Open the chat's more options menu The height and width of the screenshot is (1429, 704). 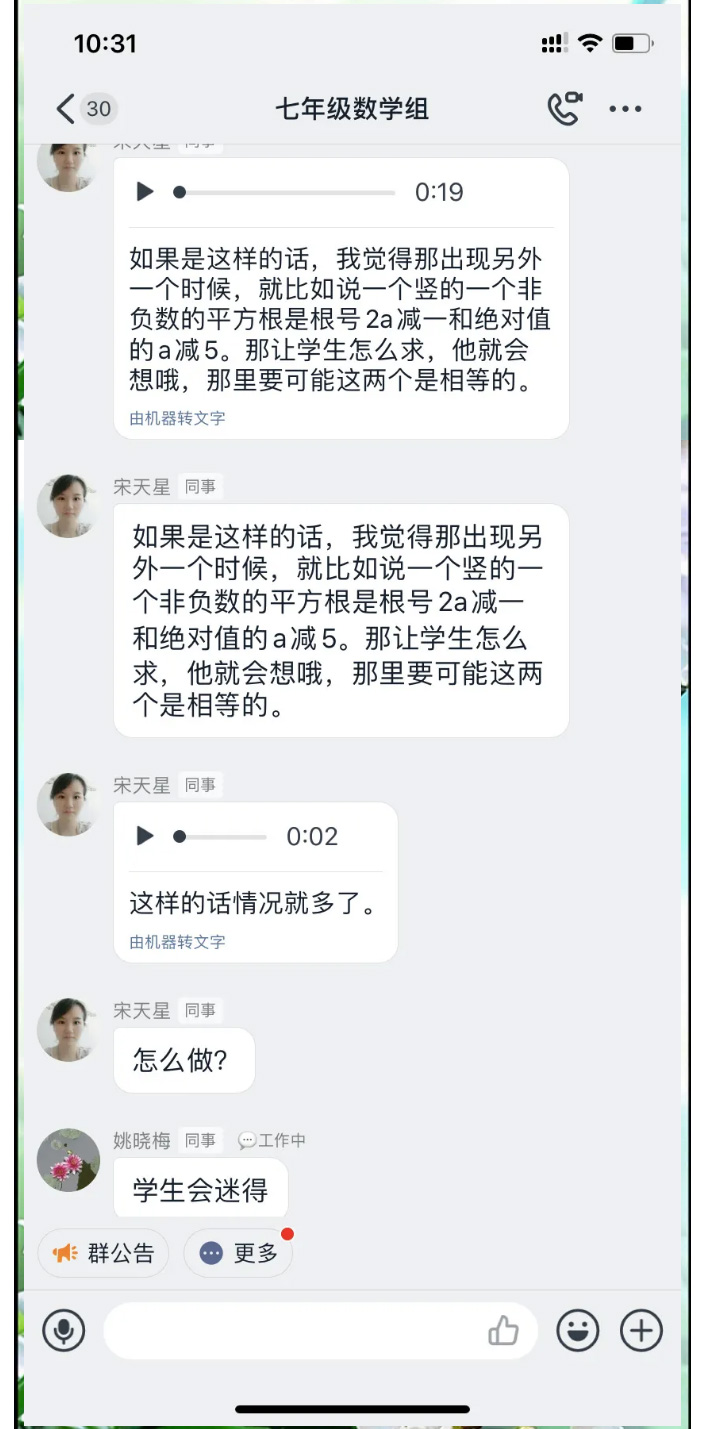625,109
